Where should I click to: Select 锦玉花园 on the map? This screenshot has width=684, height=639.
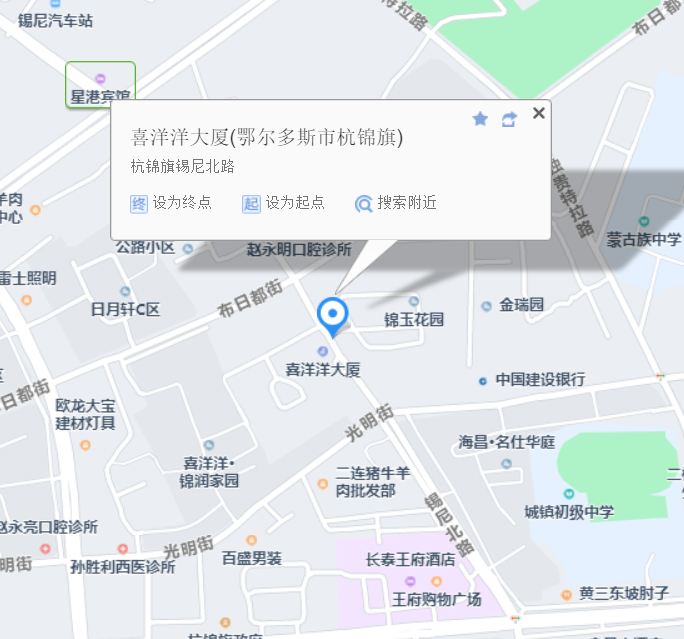[x=413, y=320]
